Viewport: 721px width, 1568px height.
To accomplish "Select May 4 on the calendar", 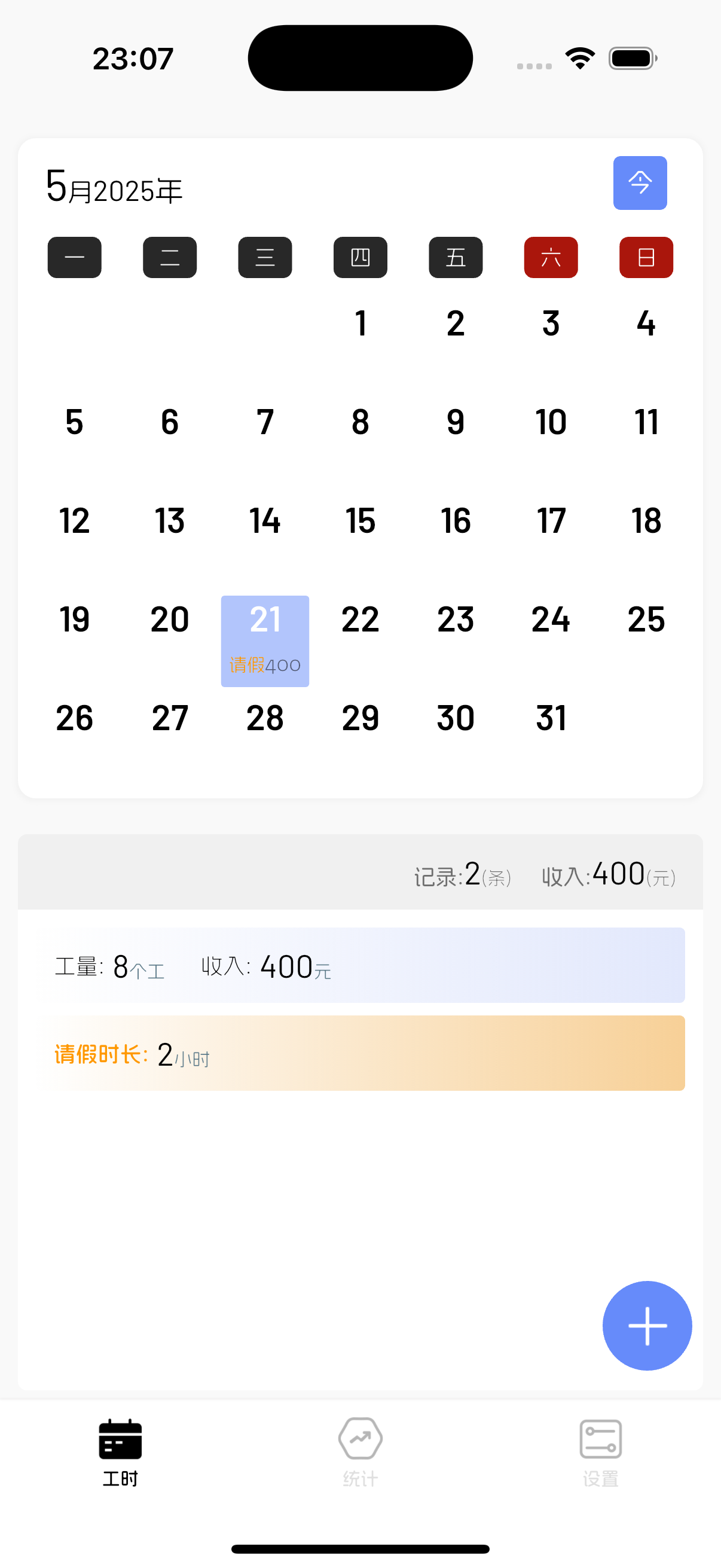I will pyautogui.click(x=646, y=323).
